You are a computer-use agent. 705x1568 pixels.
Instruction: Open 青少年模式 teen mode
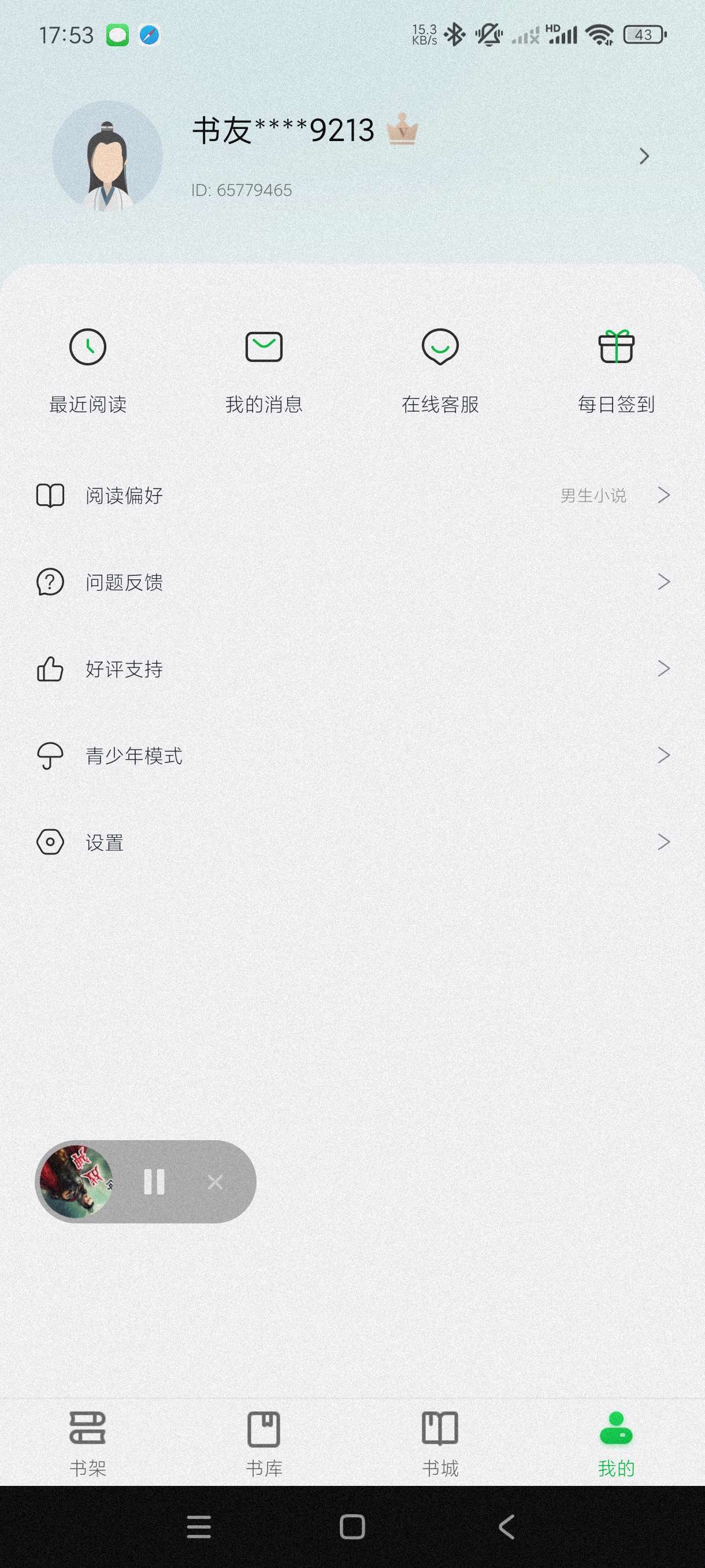point(352,756)
